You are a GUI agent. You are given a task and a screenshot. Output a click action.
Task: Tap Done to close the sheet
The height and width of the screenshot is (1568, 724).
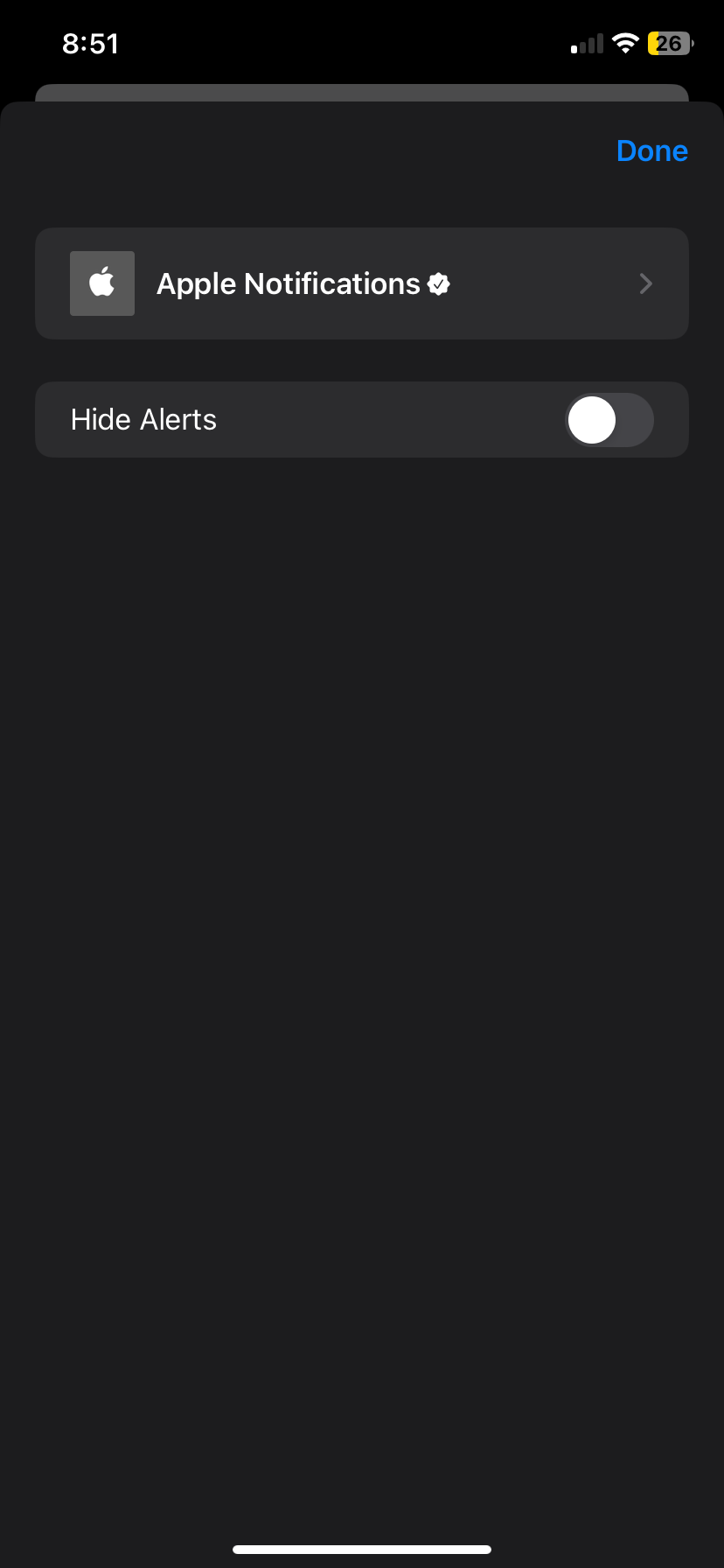651,150
